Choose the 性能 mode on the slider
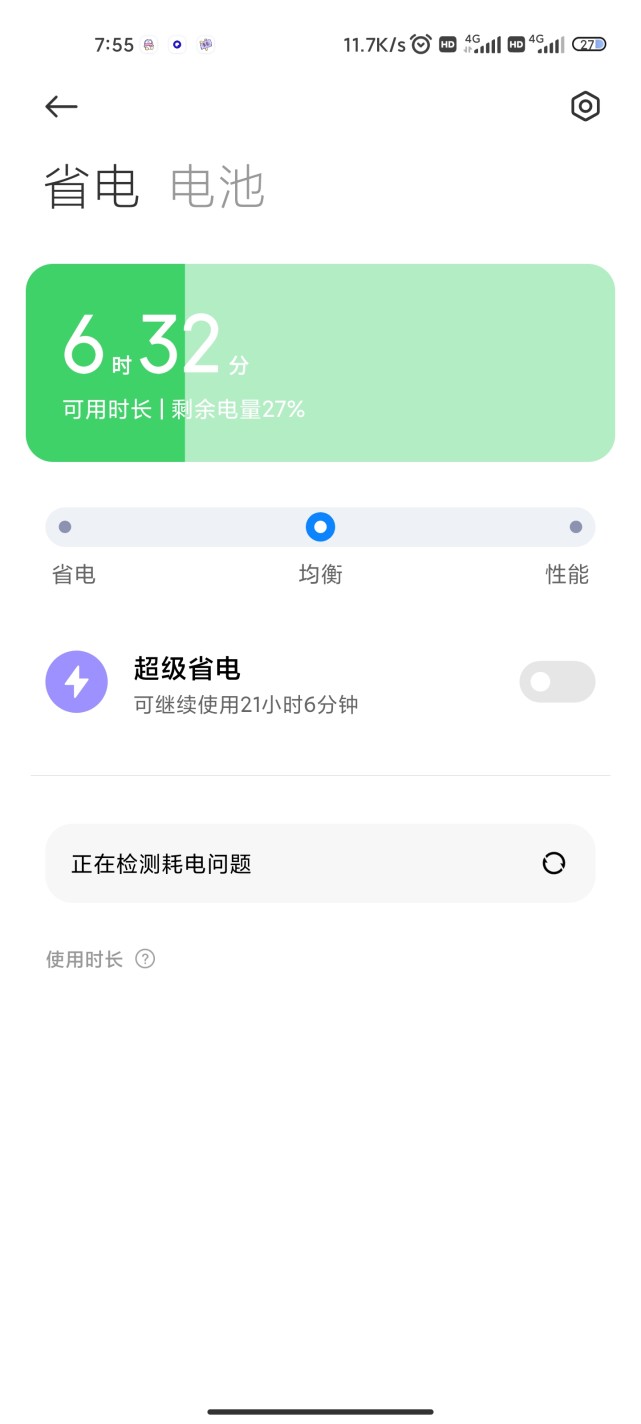 tap(576, 527)
